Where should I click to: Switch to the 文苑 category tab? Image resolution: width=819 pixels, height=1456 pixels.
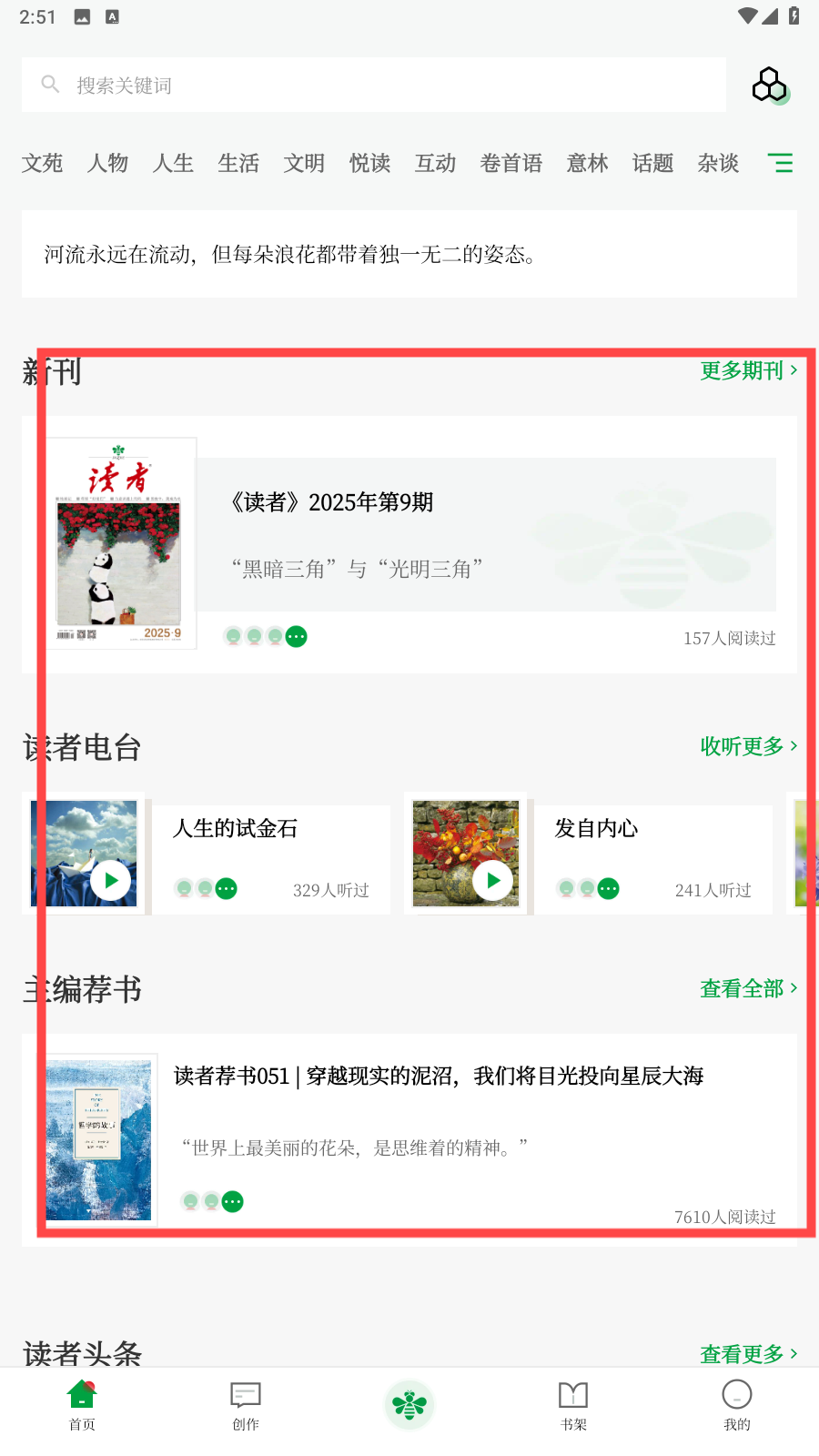(43, 164)
